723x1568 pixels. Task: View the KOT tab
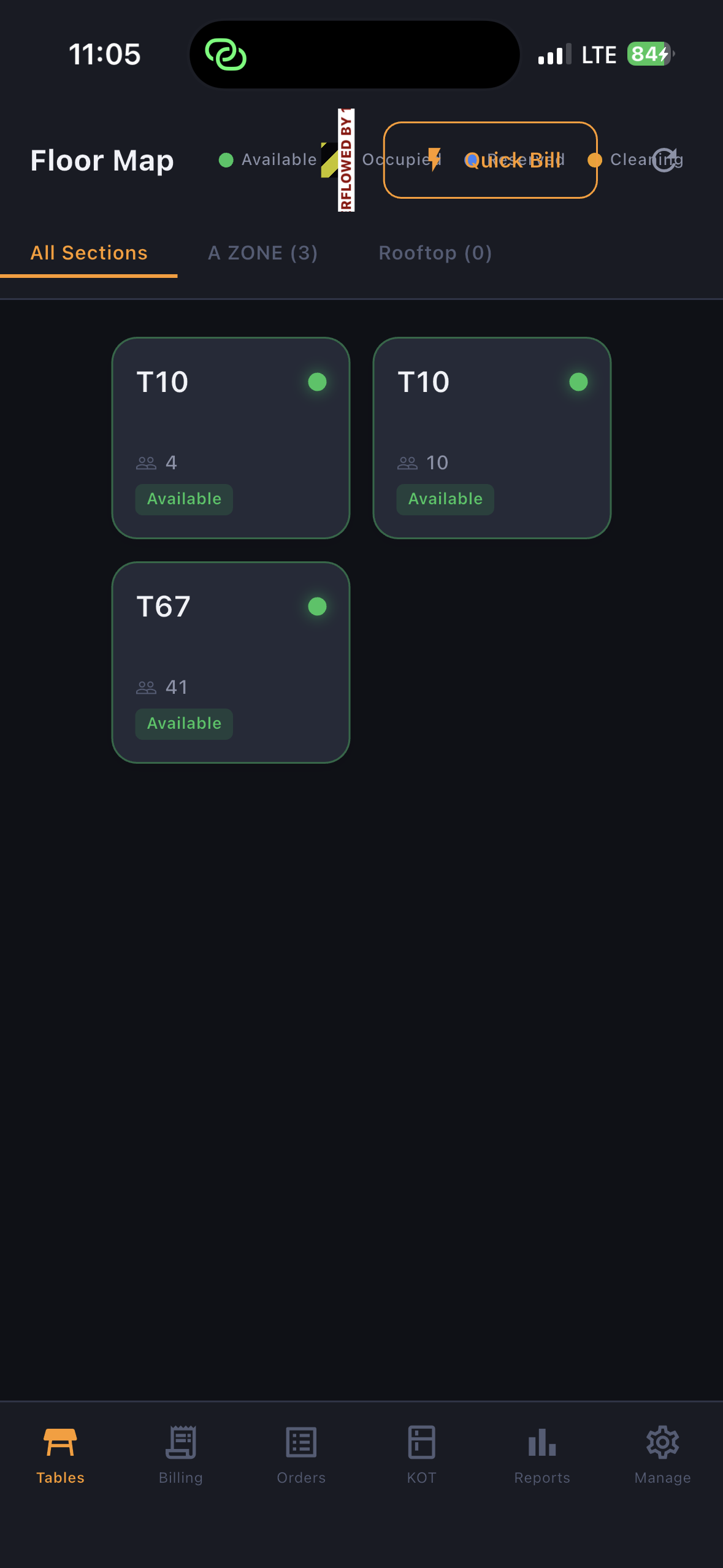coord(422,1455)
